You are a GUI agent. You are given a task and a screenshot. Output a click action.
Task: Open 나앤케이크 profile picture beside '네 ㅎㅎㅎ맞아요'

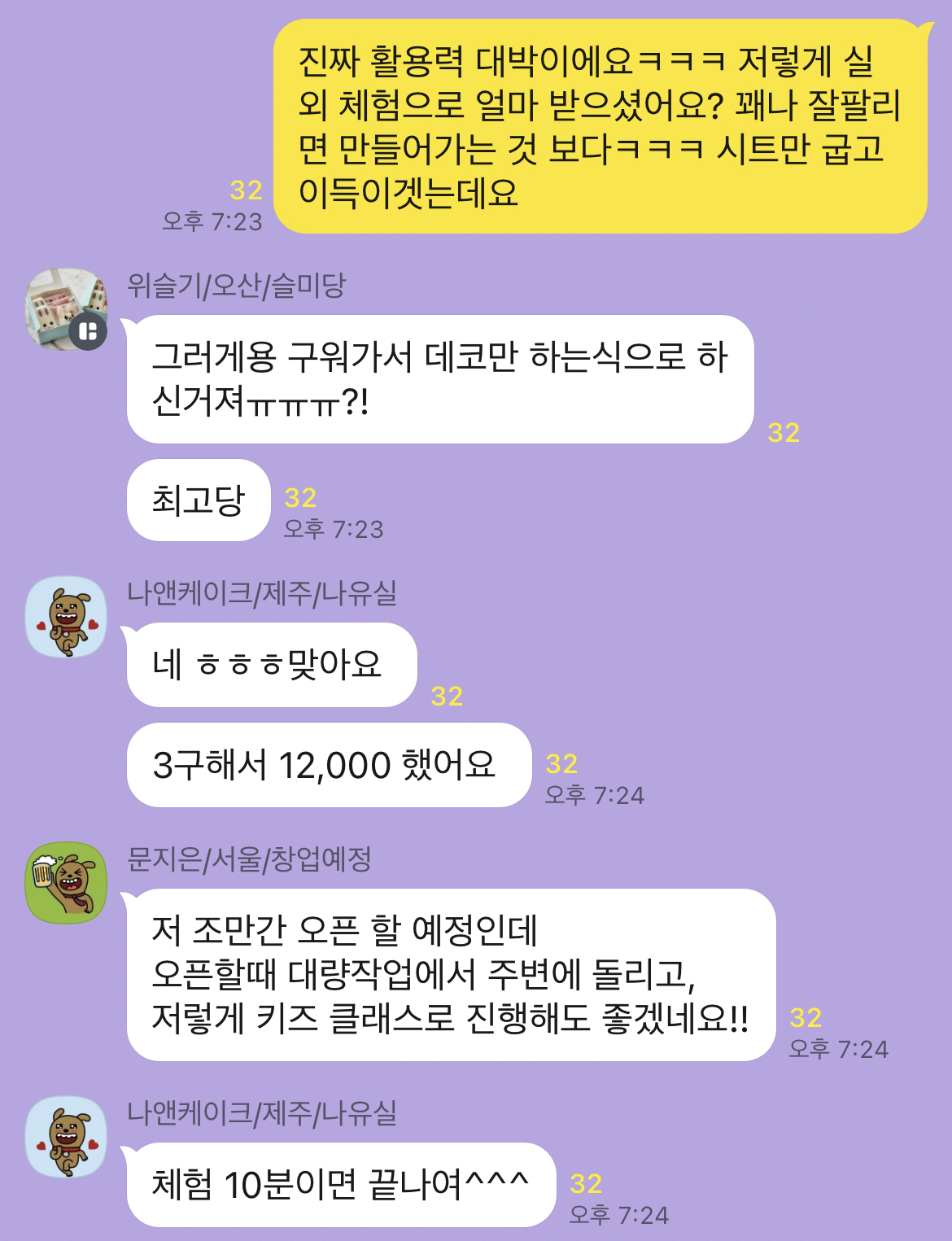(x=66, y=617)
